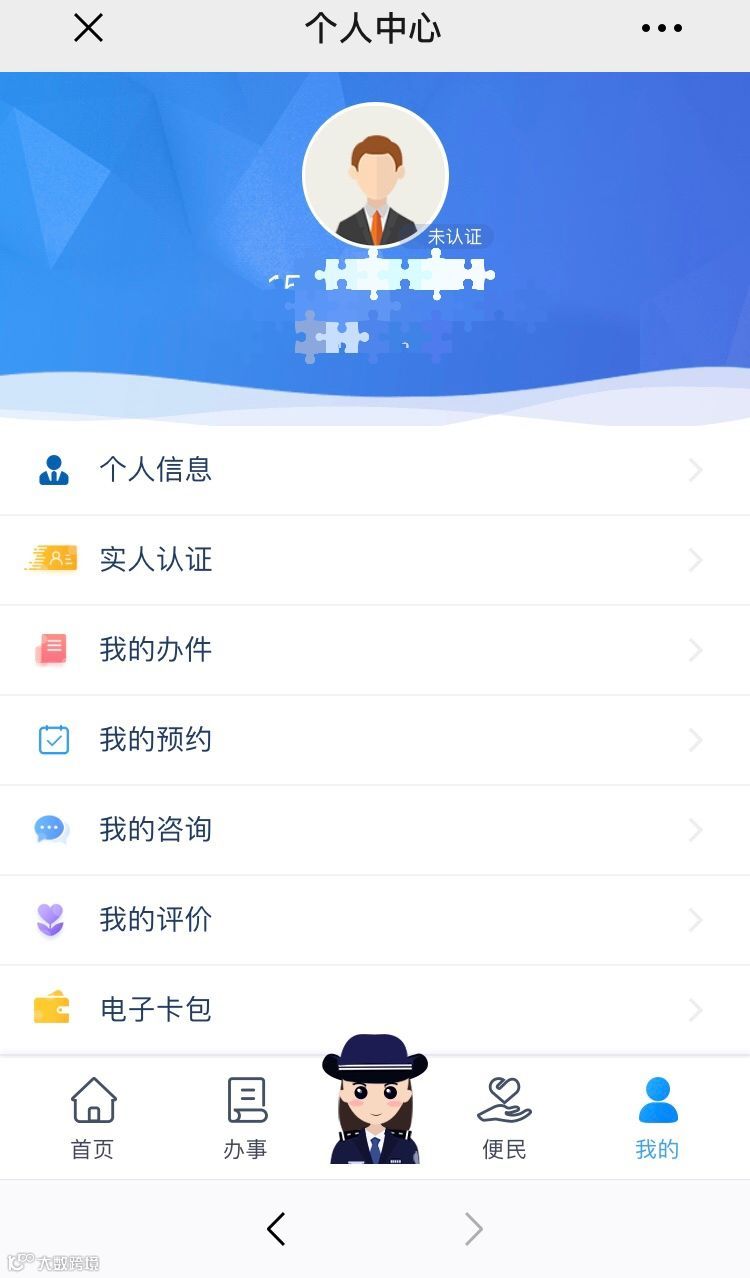Image resolution: width=750 pixels, height=1278 pixels.
Task: Open 电子卡包 wallet
Action: 375,1010
